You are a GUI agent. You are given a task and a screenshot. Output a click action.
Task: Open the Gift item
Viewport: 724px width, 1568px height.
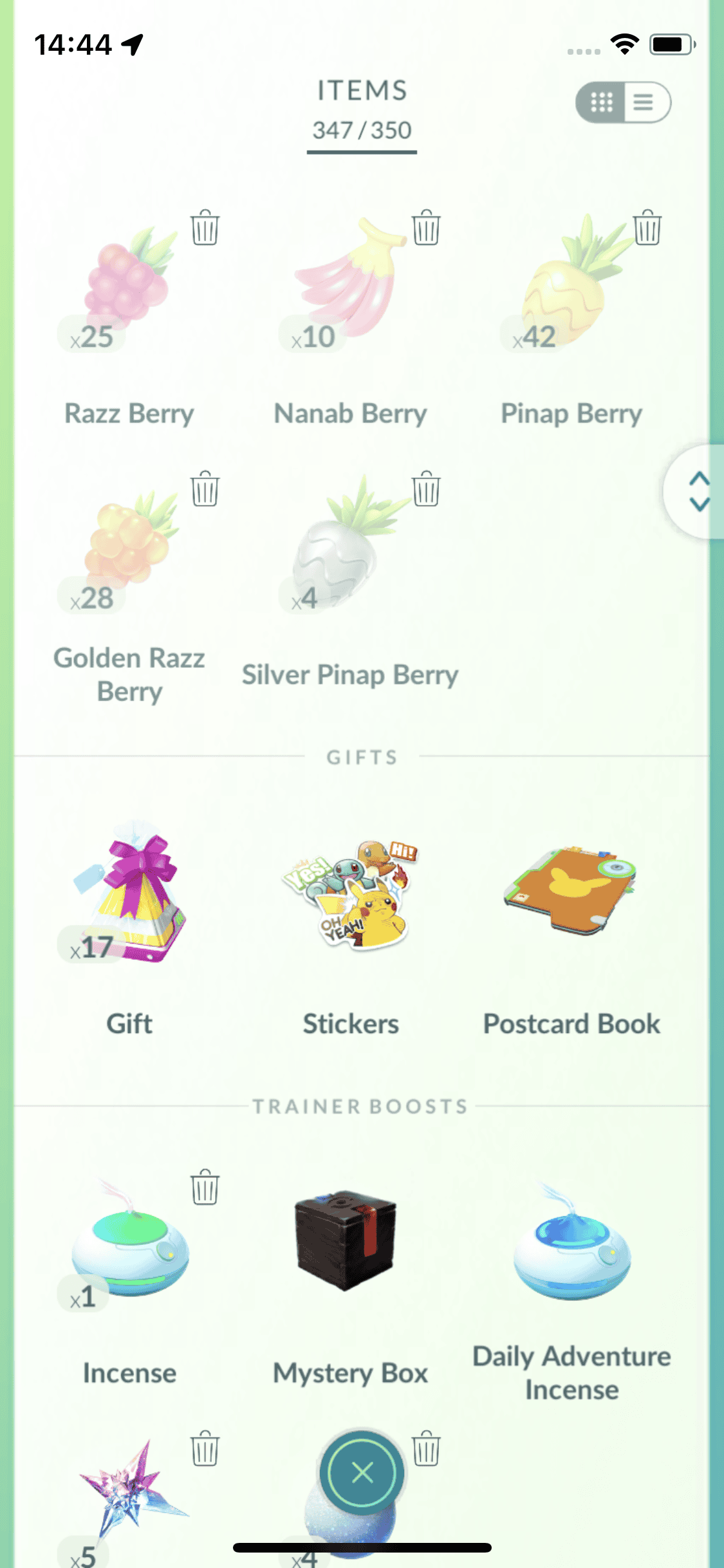point(131,895)
